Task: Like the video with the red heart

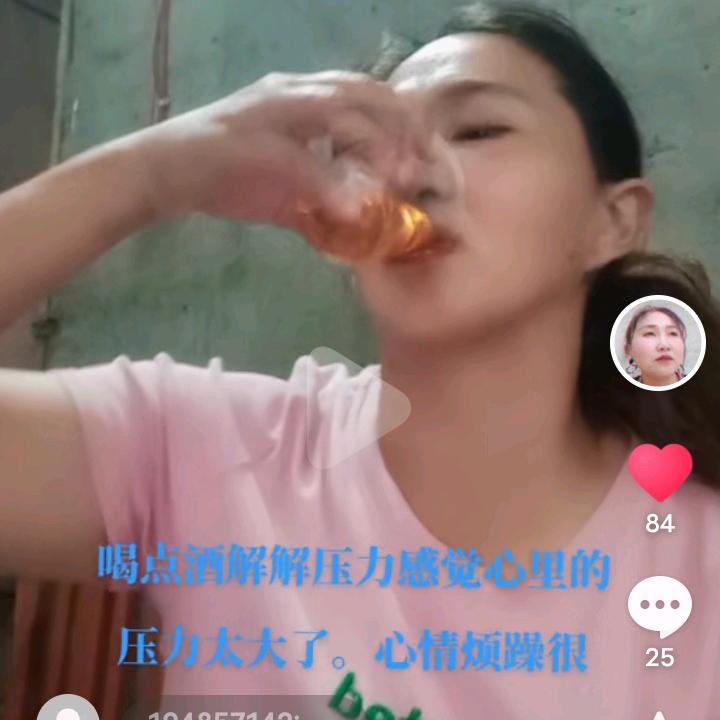Action: [x=659, y=473]
